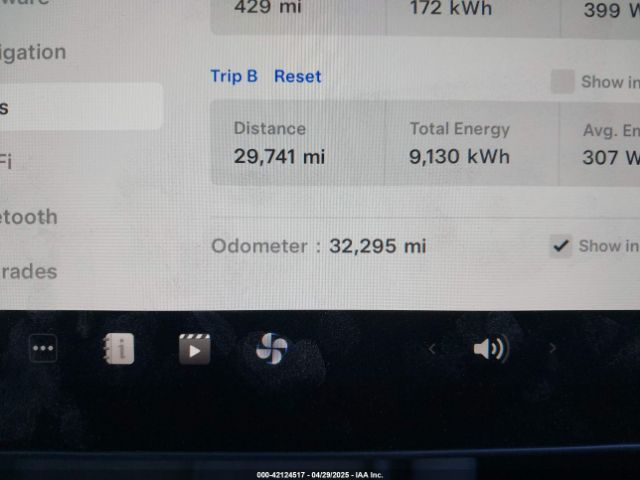This screenshot has height=480, width=640.
Task: Tap the speaker volume icon
Action: coord(490,349)
